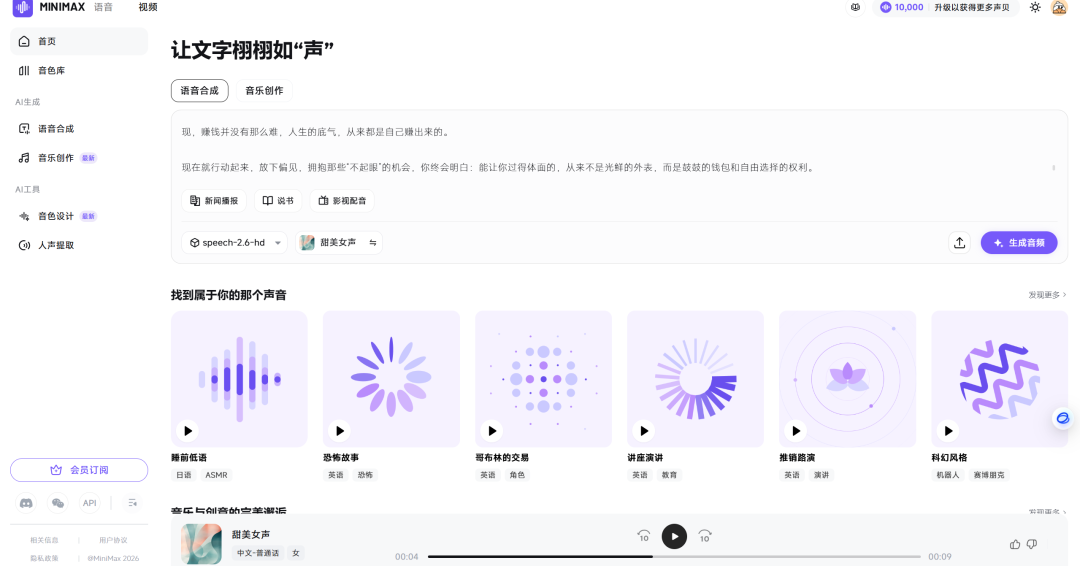The width and height of the screenshot is (1080, 566).
Task: Tap the 生成音频 button
Action: point(1018,243)
